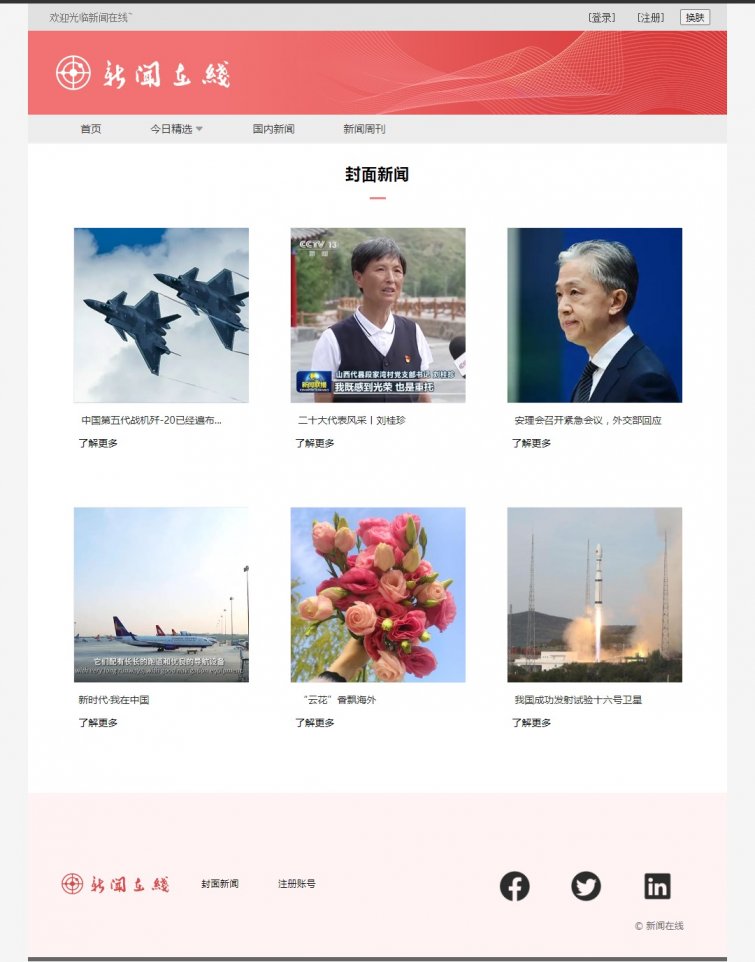Tap 了解更多 under 二十大代表风采
The width and height of the screenshot is (755, 962).
click(x=315, y=443)
